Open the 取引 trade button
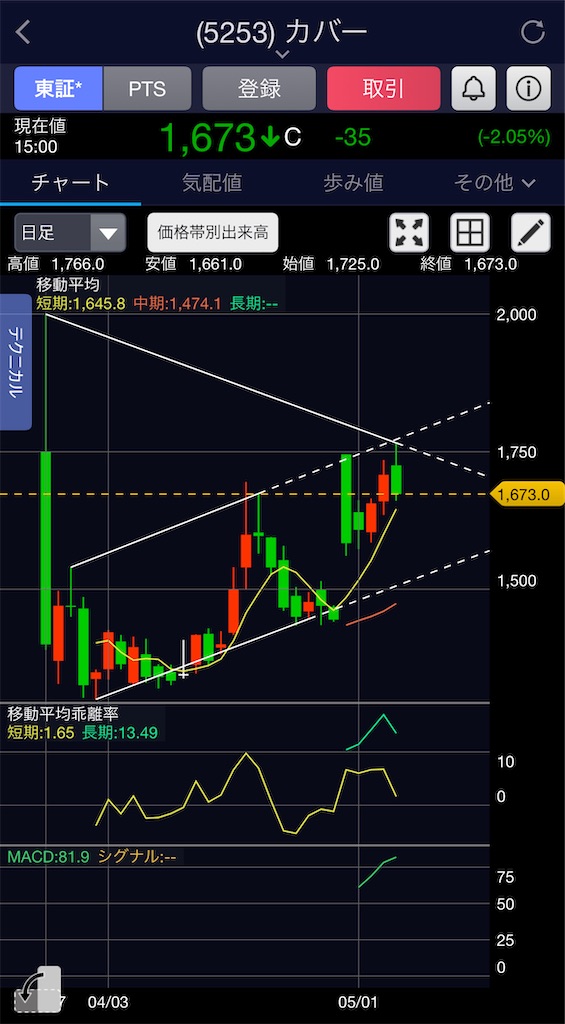 [x=383, y=89]
